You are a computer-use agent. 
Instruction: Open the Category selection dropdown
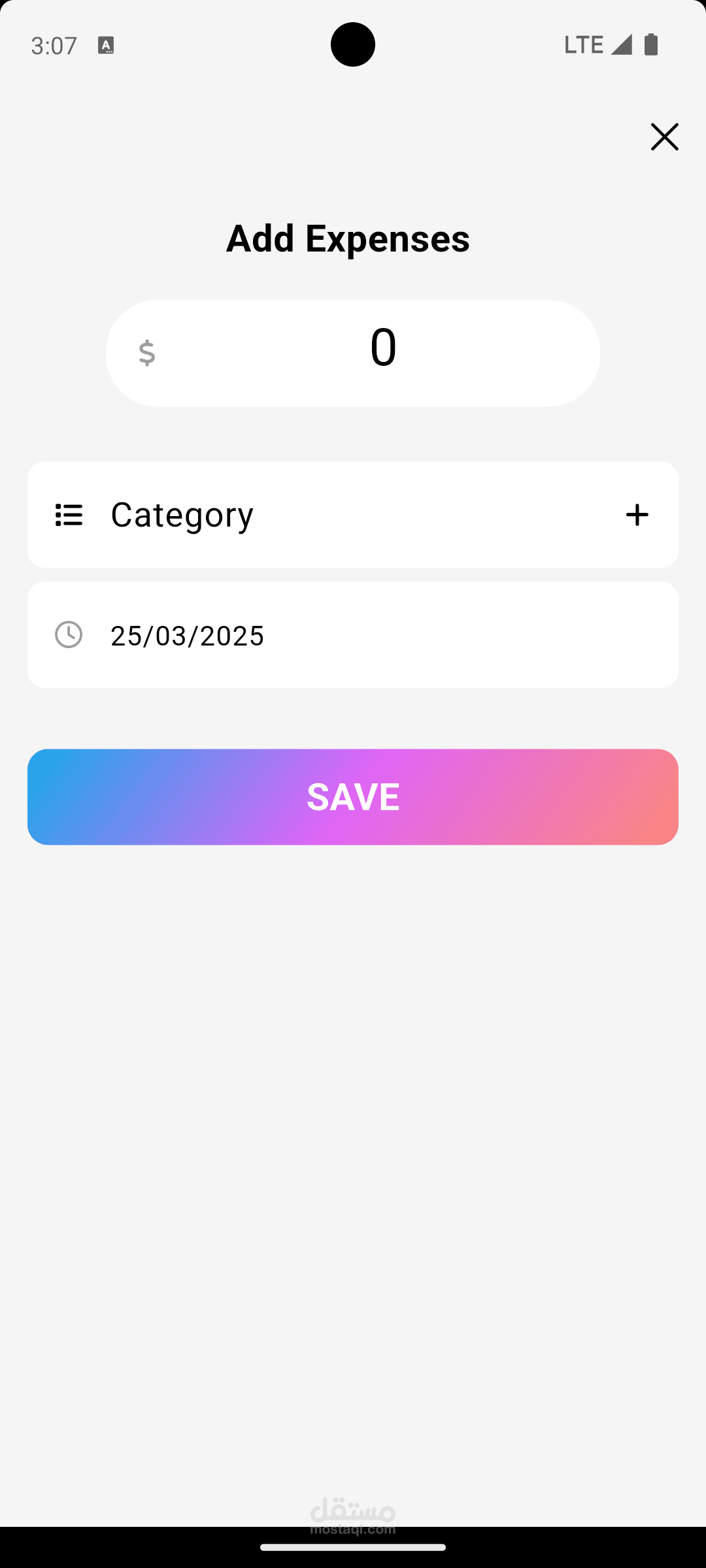coord(353,514)
